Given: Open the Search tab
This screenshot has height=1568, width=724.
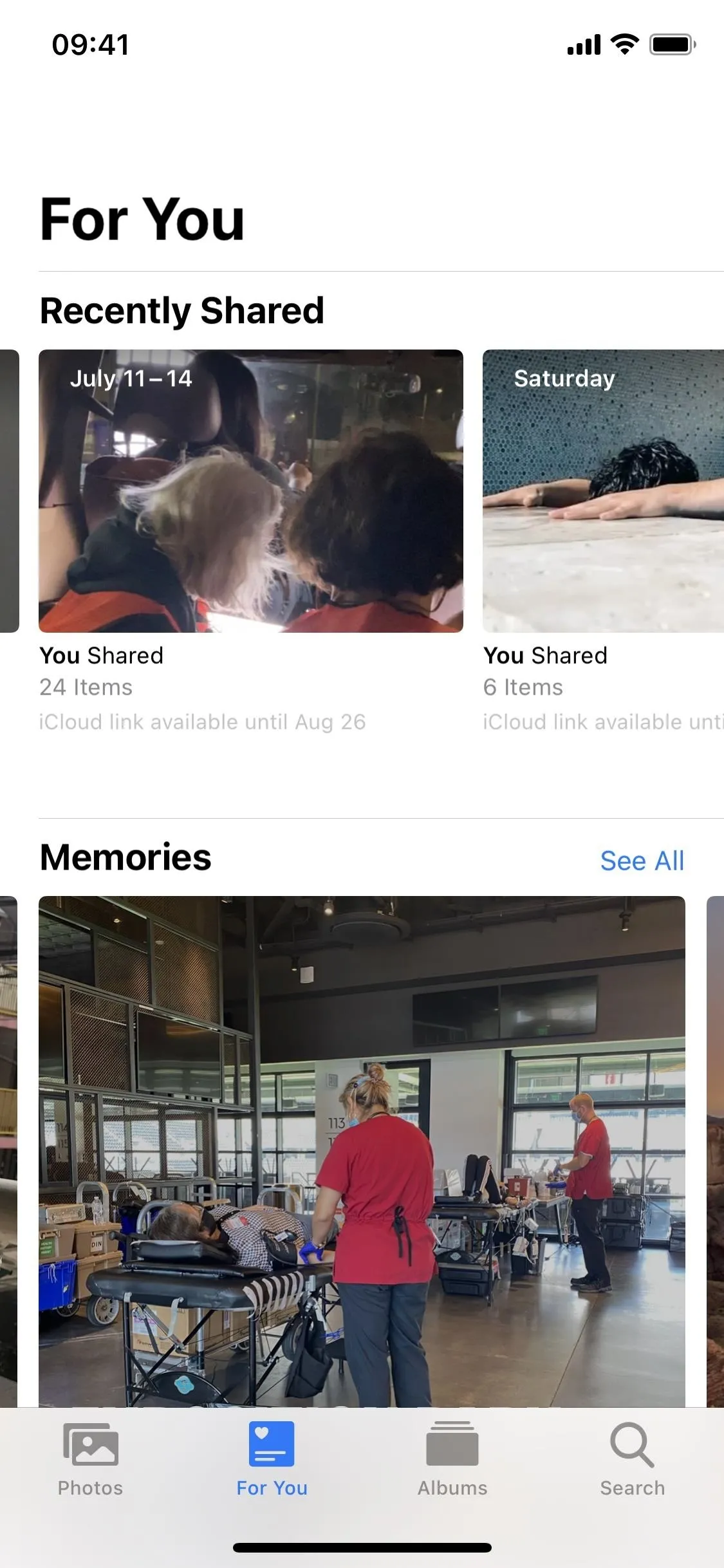Looking at the screenshot, I should coord(633,1459).
